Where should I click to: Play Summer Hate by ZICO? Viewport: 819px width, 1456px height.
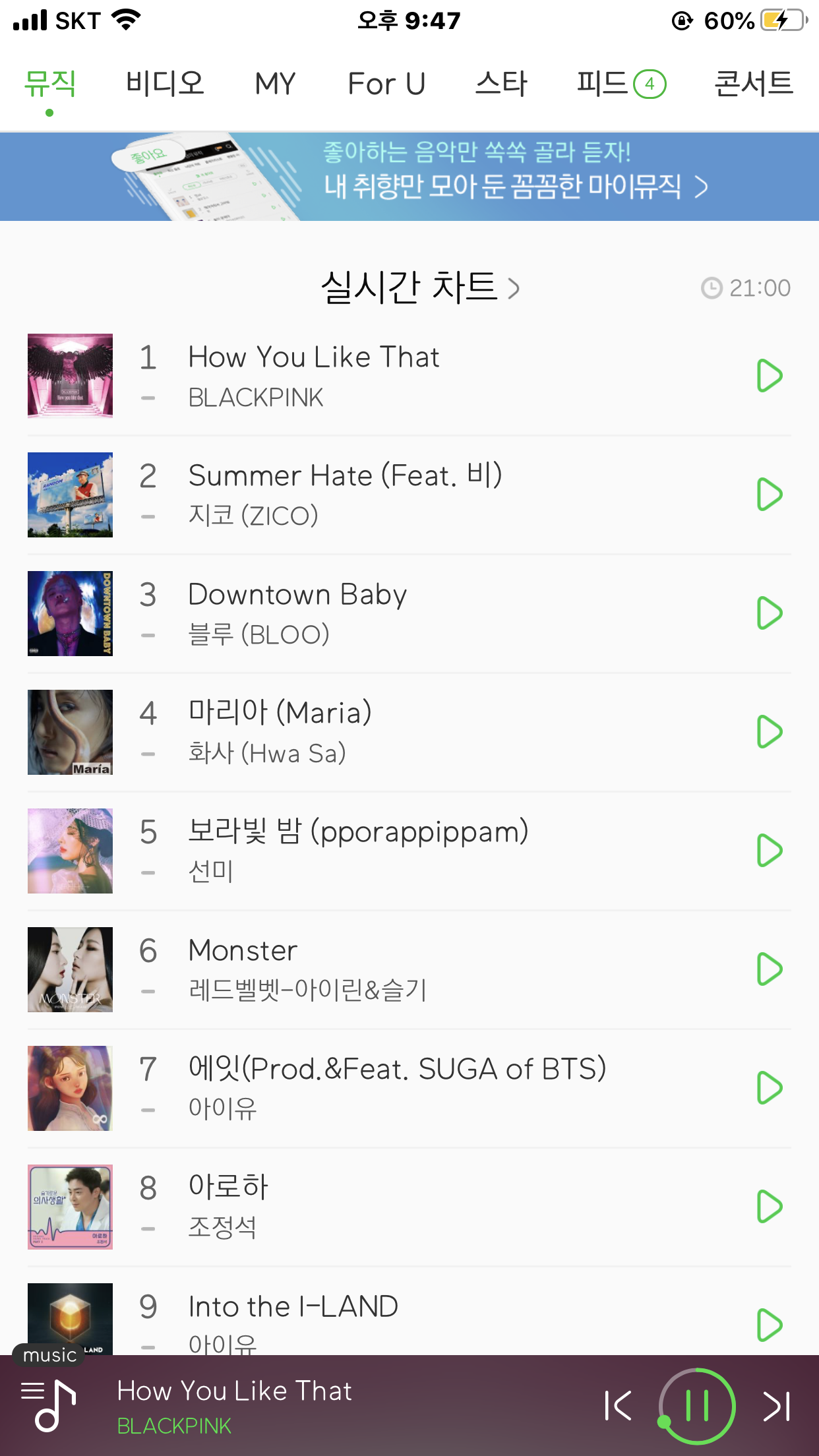pos(769,495)
